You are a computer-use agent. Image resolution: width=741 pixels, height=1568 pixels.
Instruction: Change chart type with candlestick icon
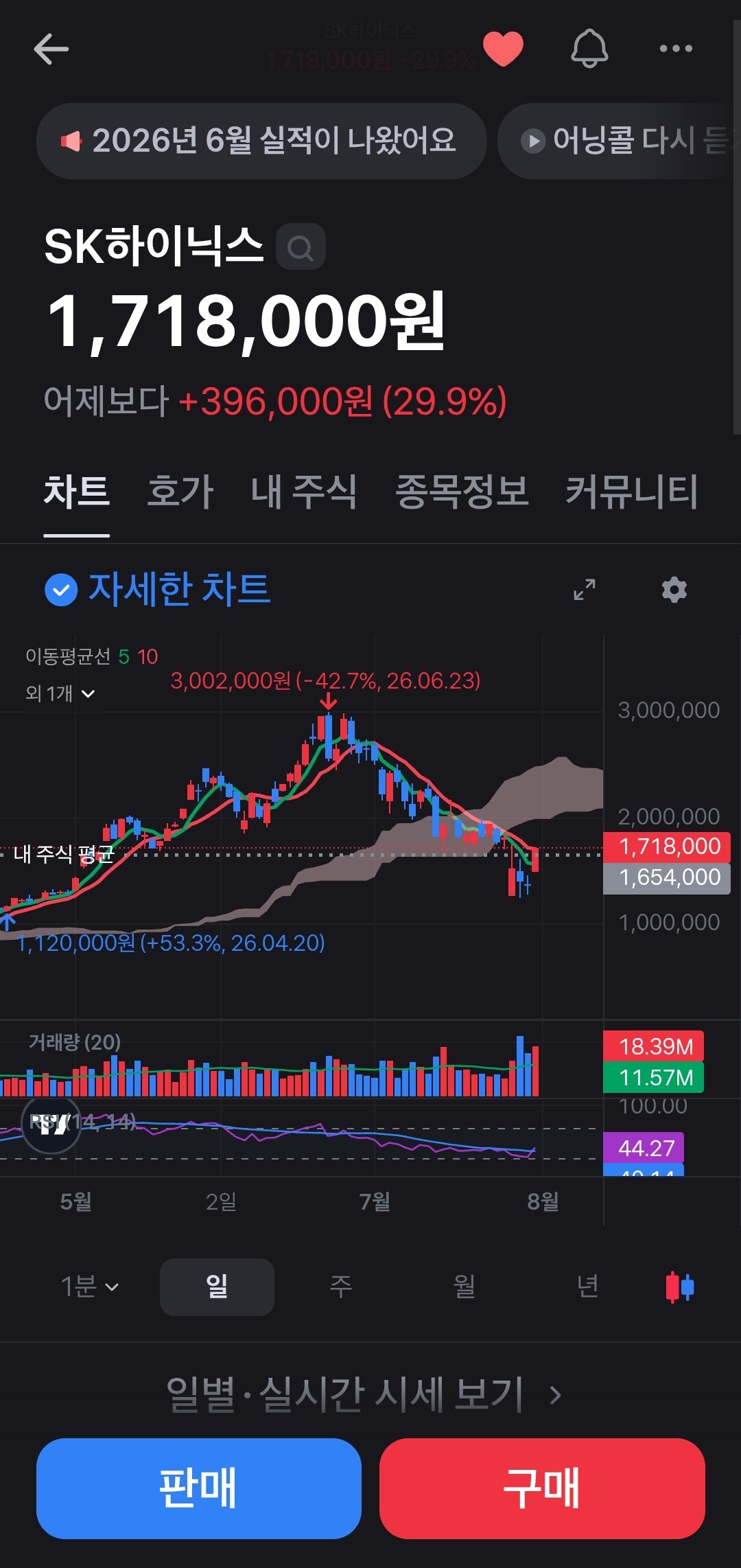(680, 1287)
